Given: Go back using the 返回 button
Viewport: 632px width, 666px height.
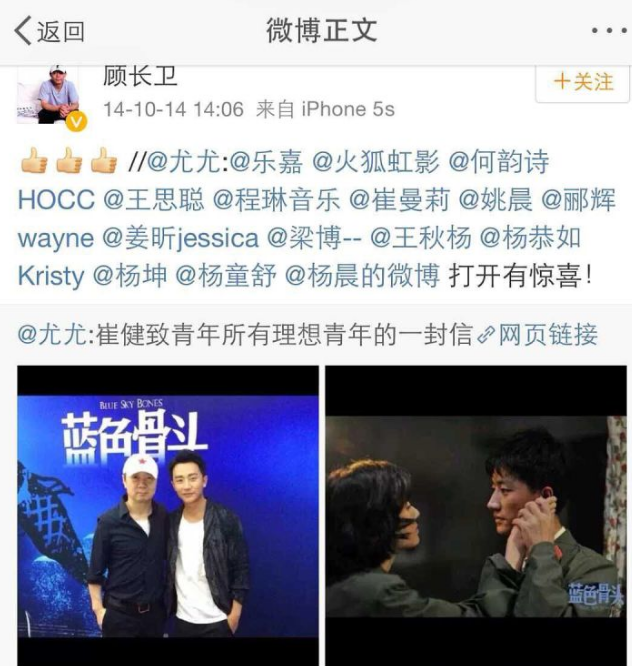Looking at the screenshot, I should (48, 30).
